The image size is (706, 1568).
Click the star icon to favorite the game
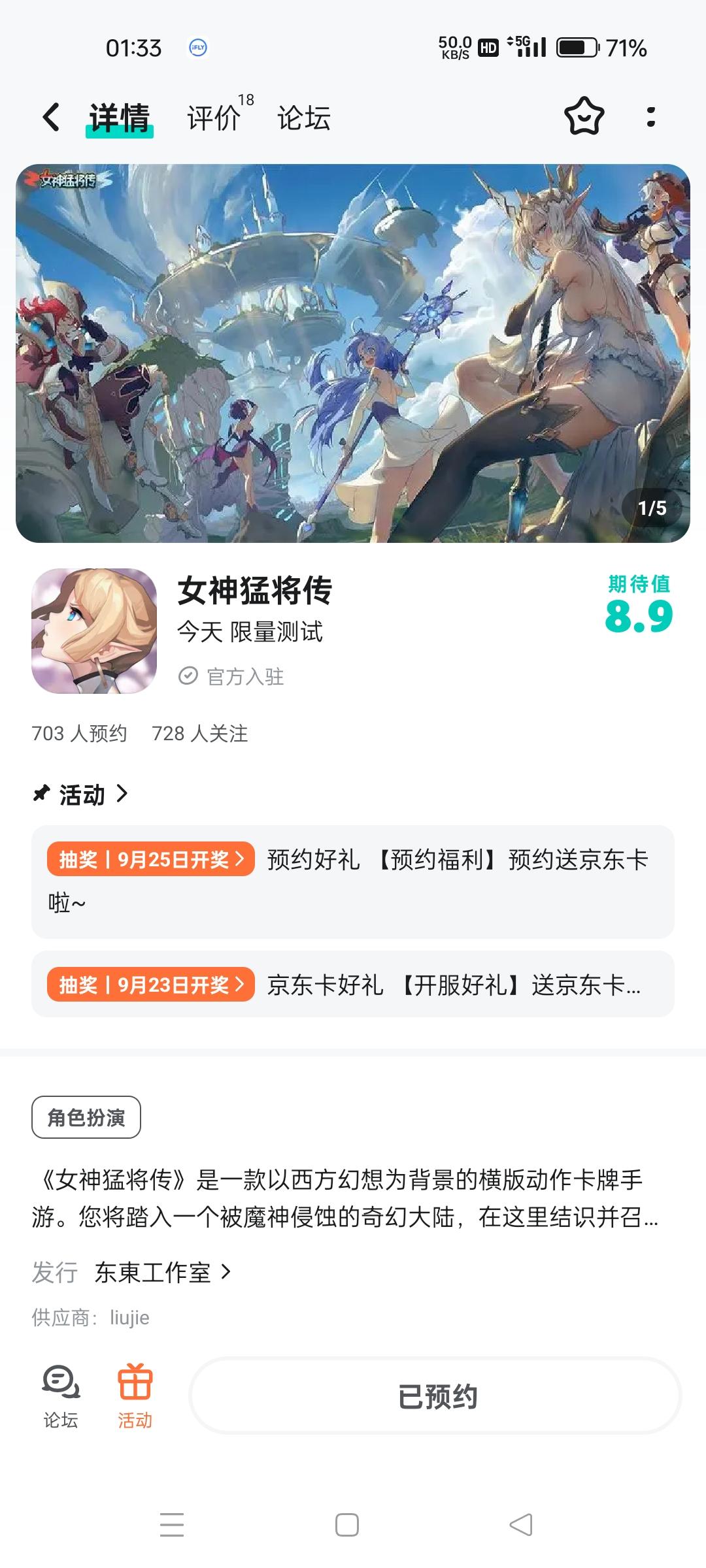point(585,118)
